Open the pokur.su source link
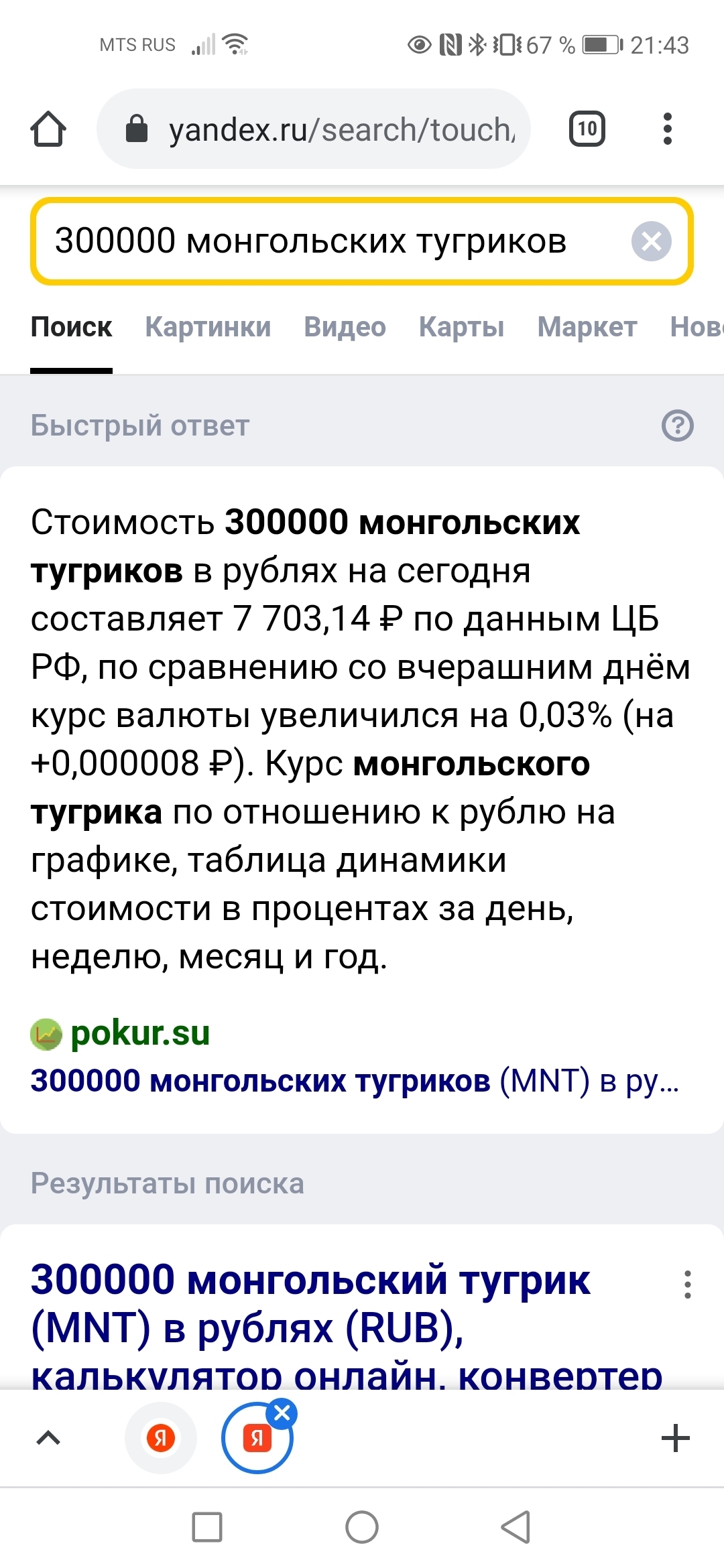Viewport: 724px width, 1568px height. (x=139, y=1033)
